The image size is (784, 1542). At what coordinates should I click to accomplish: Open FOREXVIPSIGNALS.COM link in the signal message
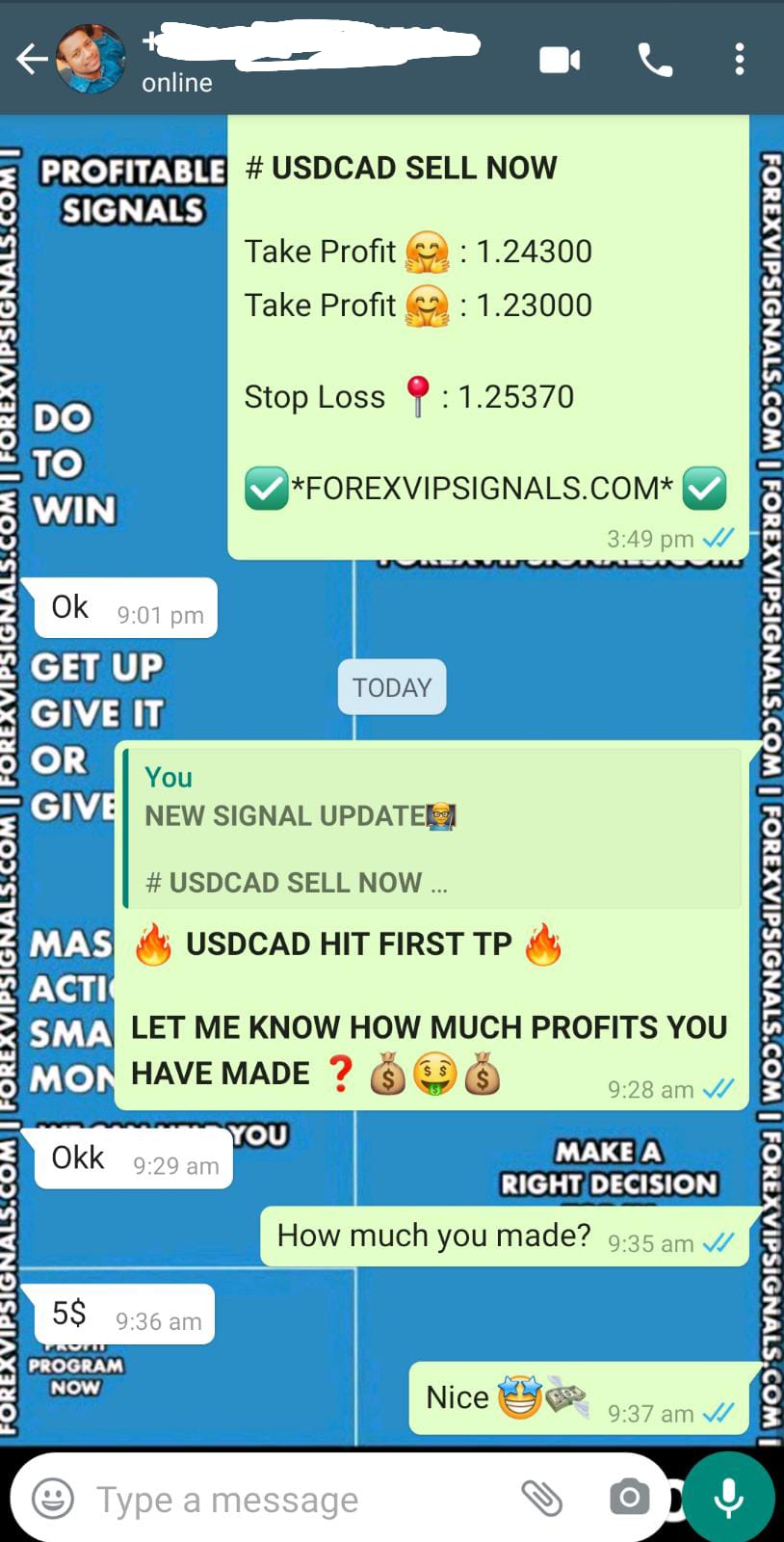[x=482, y=489]
